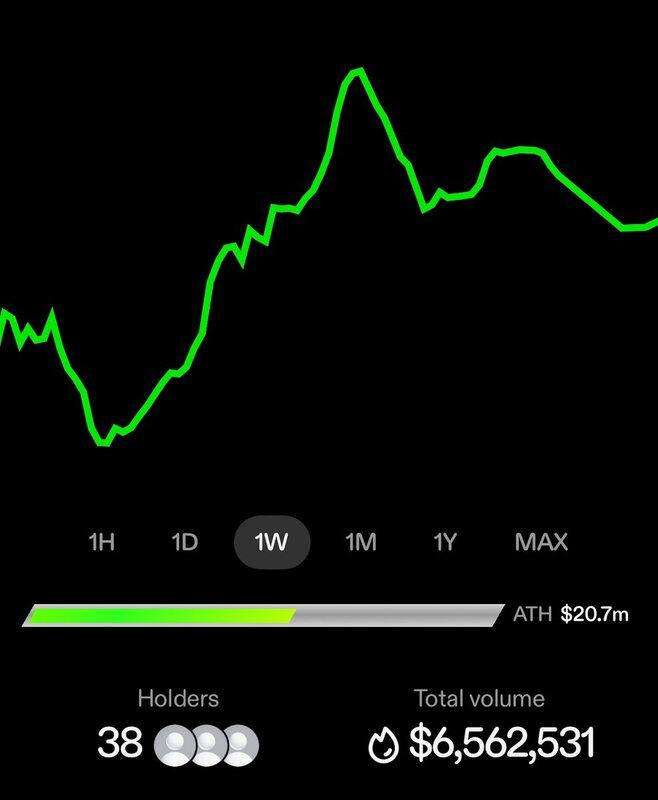Select the 1D time range
Viewport: 658px width, 800px height.
pyautogui.click(x=185, y=543)
